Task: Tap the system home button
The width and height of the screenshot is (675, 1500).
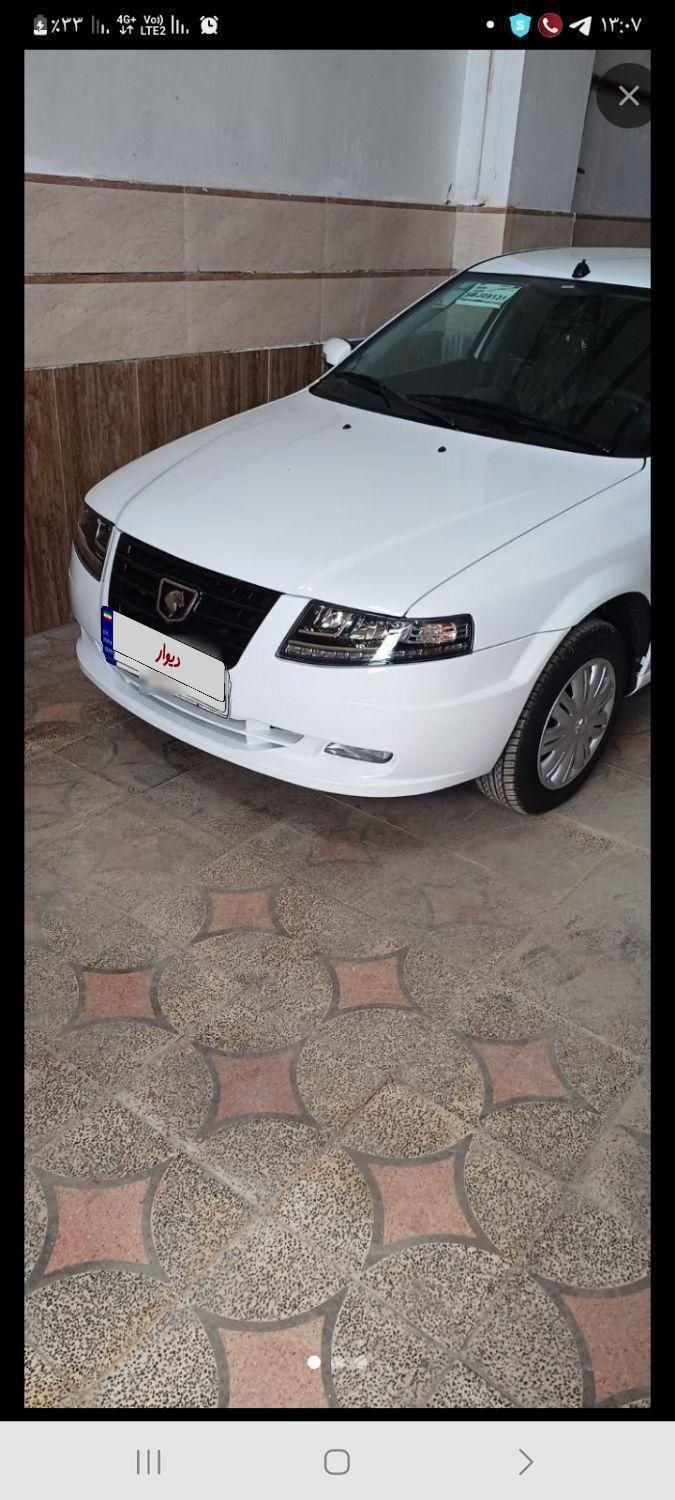Action: [337, 1462]
